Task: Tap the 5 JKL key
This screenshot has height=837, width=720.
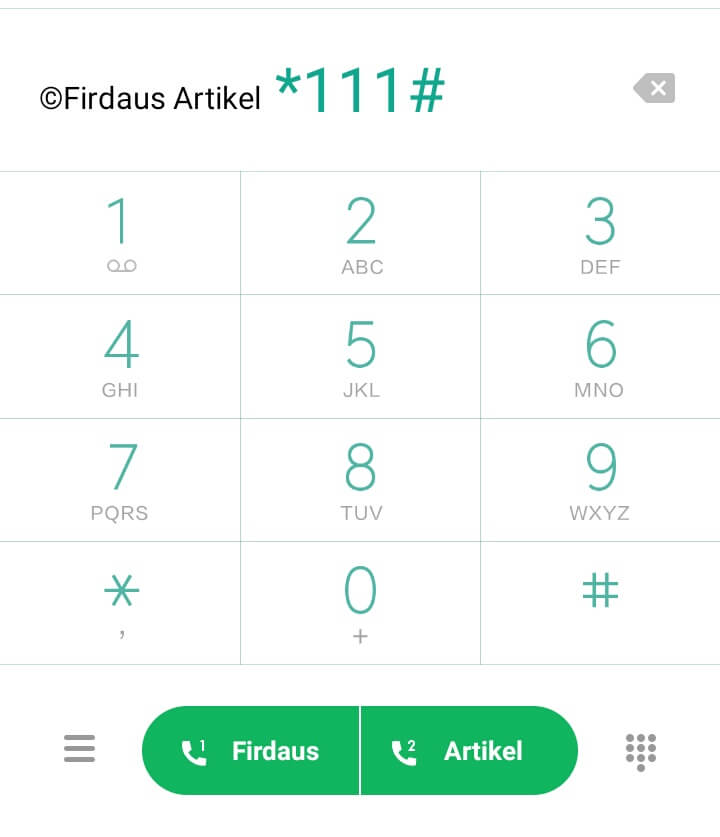Action: click(361, 357)
